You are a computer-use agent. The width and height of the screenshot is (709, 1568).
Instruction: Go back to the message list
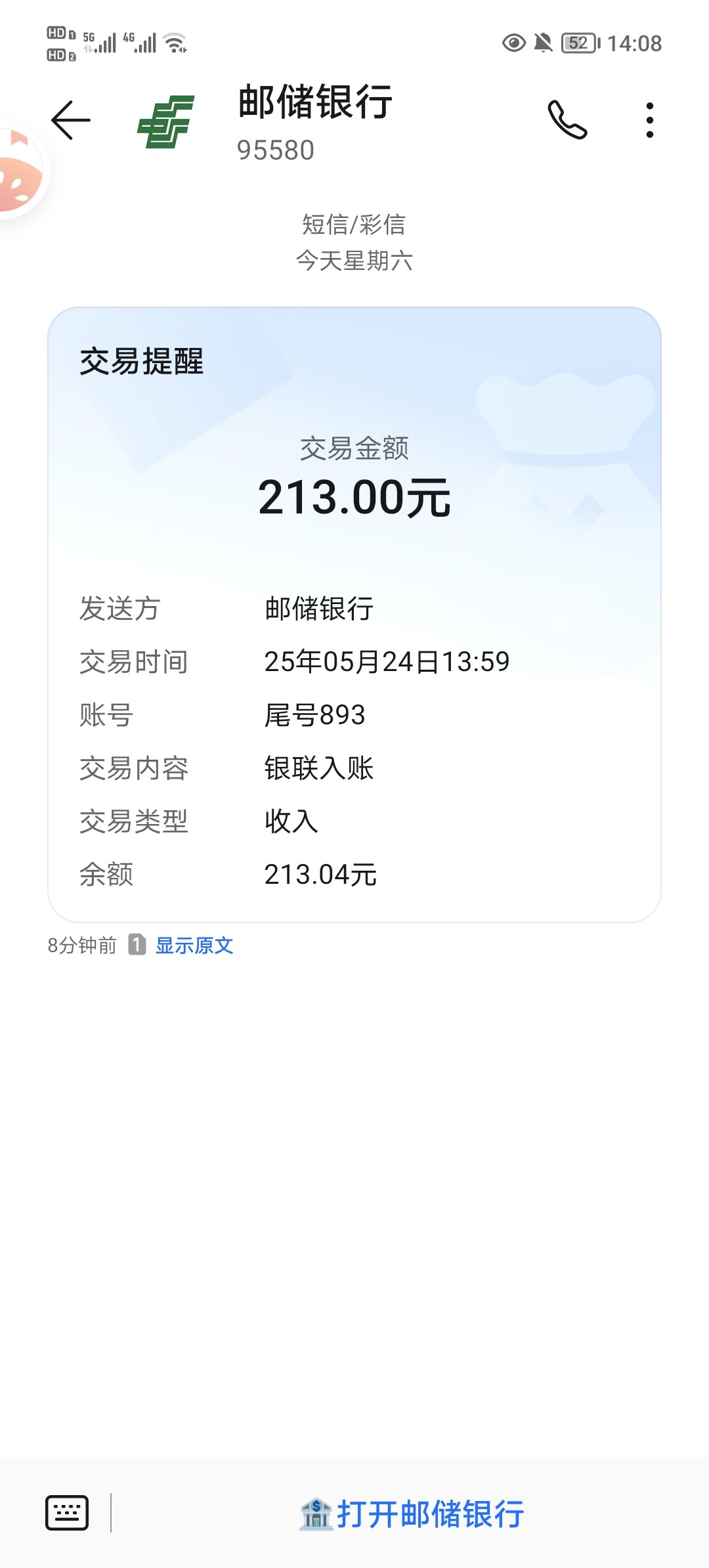tap(71, 120)
